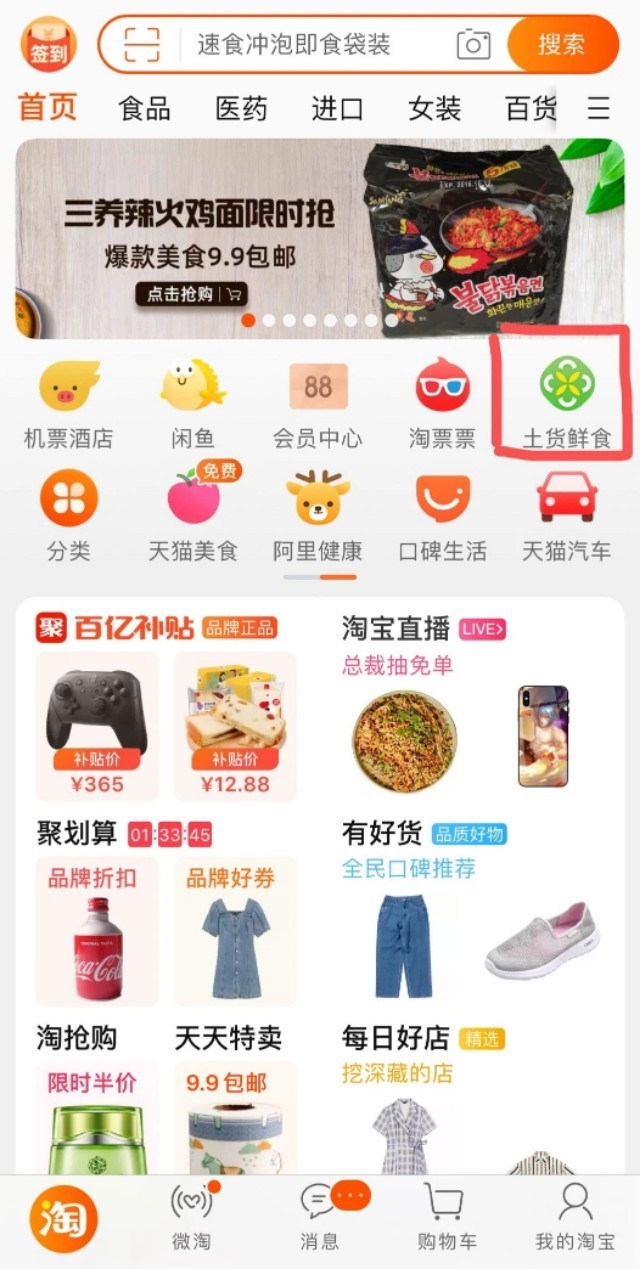Tap the orange 搜索 button
Image resolution: width=640 pixels, height=1269 pixels.
tap(561, 45)
